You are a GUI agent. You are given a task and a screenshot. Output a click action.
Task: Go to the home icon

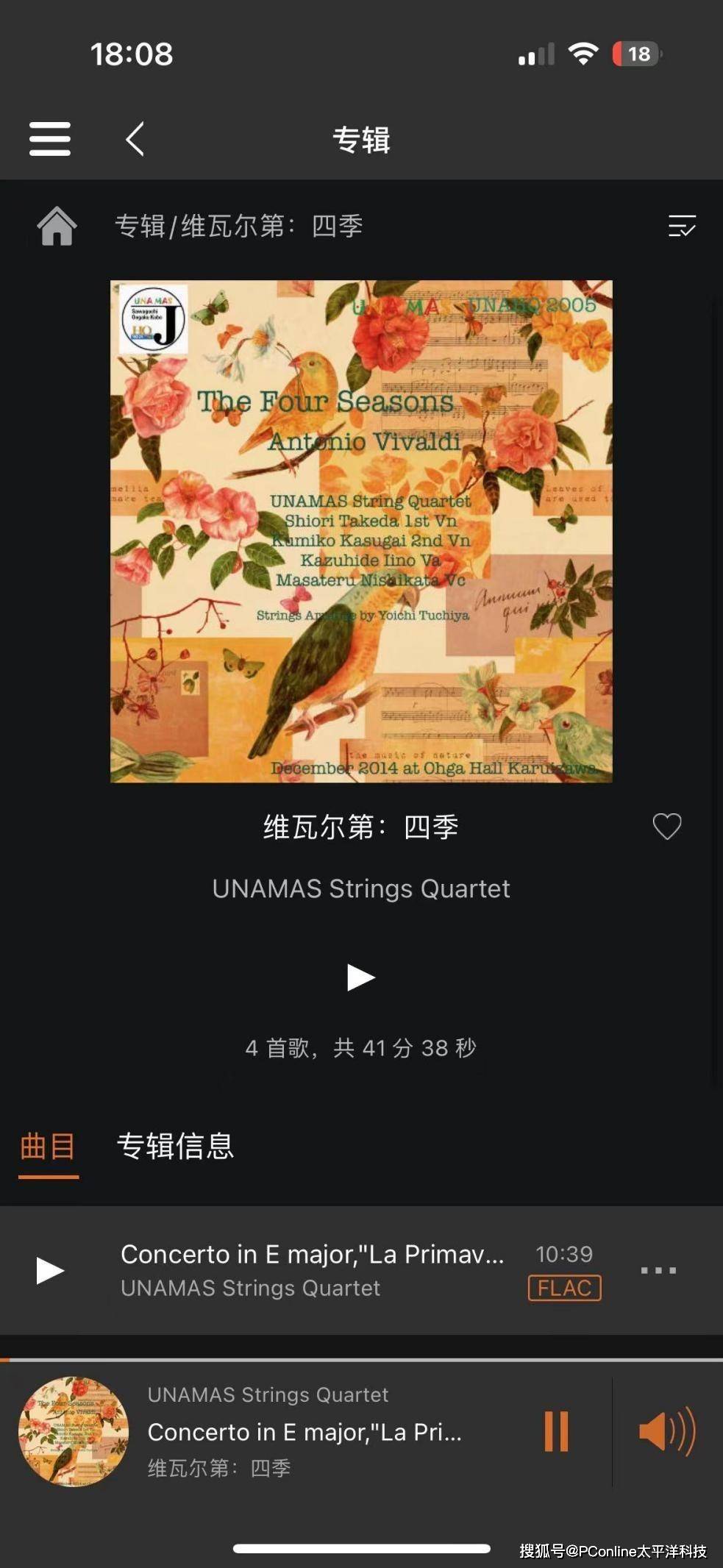(x=57, y=226)
